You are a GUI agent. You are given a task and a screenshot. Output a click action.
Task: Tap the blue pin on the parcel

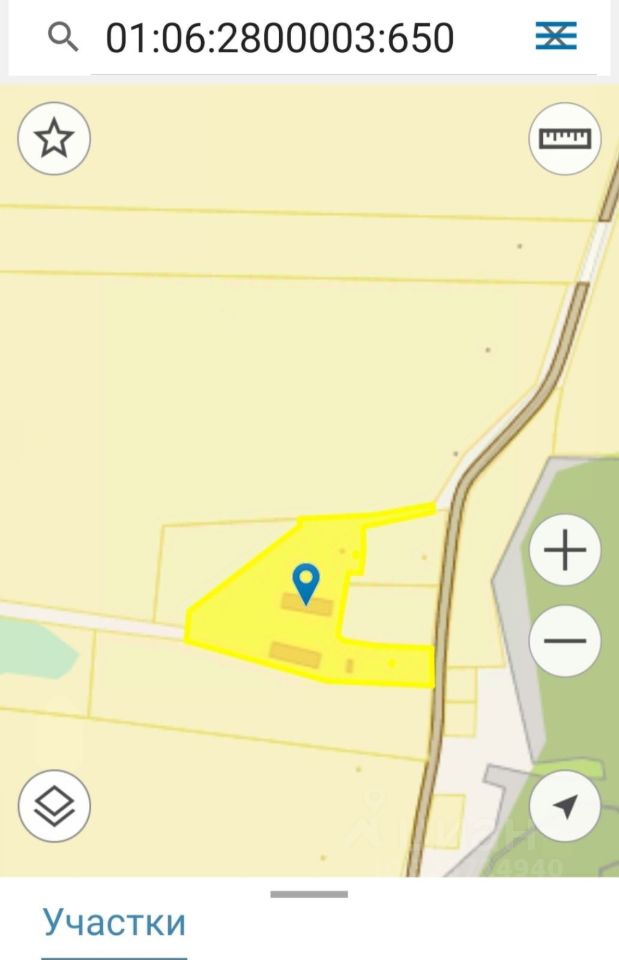click(305, 579)
